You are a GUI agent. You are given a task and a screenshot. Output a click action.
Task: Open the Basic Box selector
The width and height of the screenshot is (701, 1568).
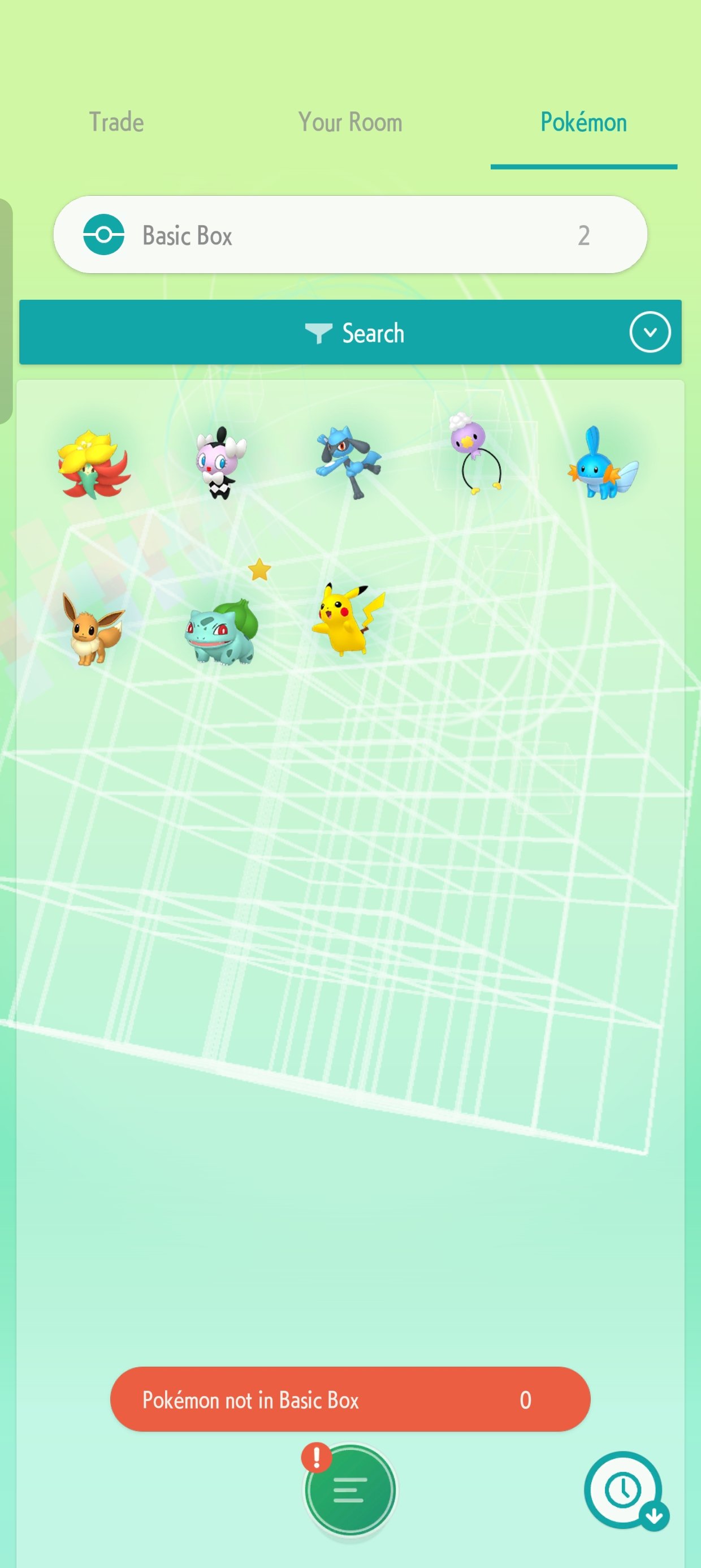(350, 235)
